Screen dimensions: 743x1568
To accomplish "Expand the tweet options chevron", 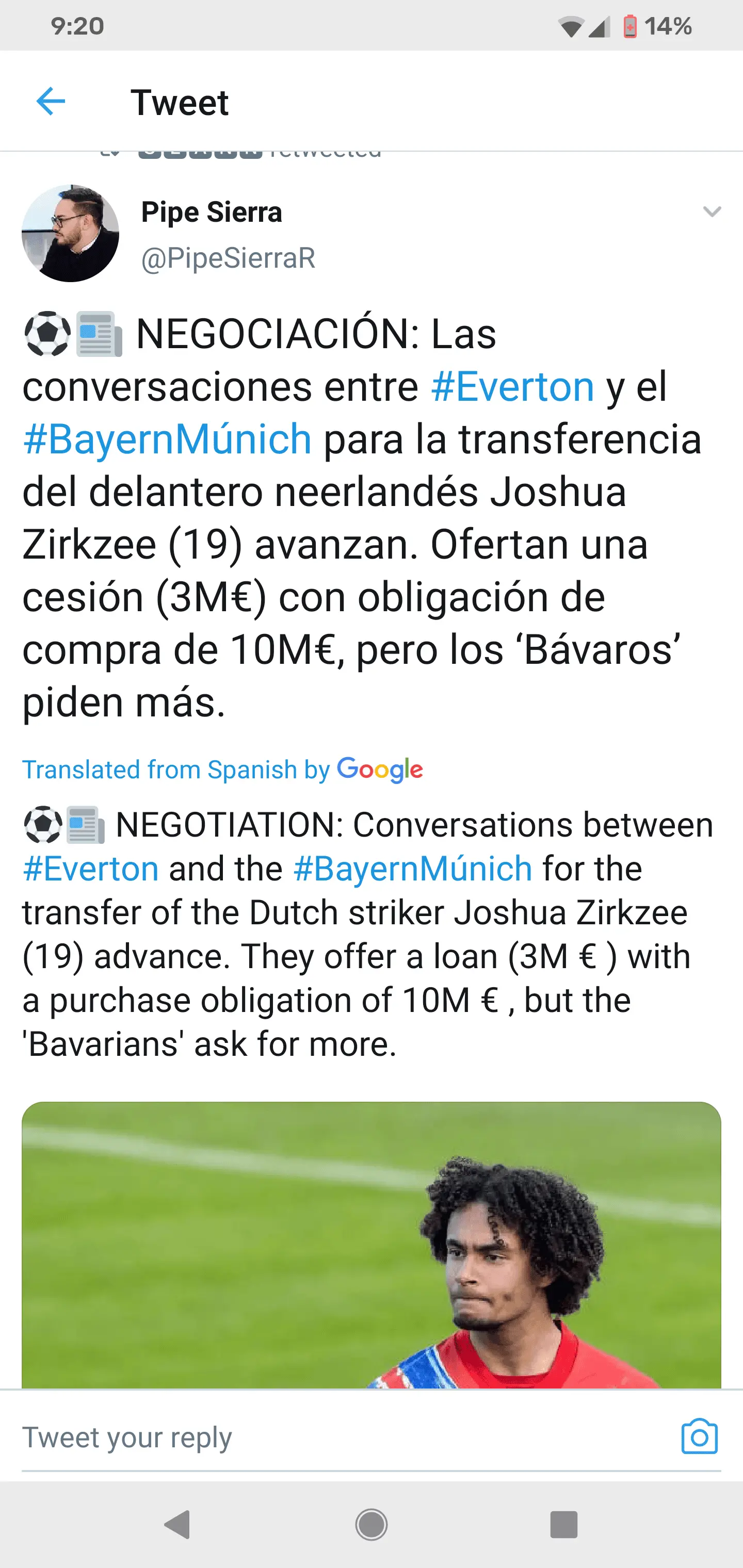I will click(712, 211).
